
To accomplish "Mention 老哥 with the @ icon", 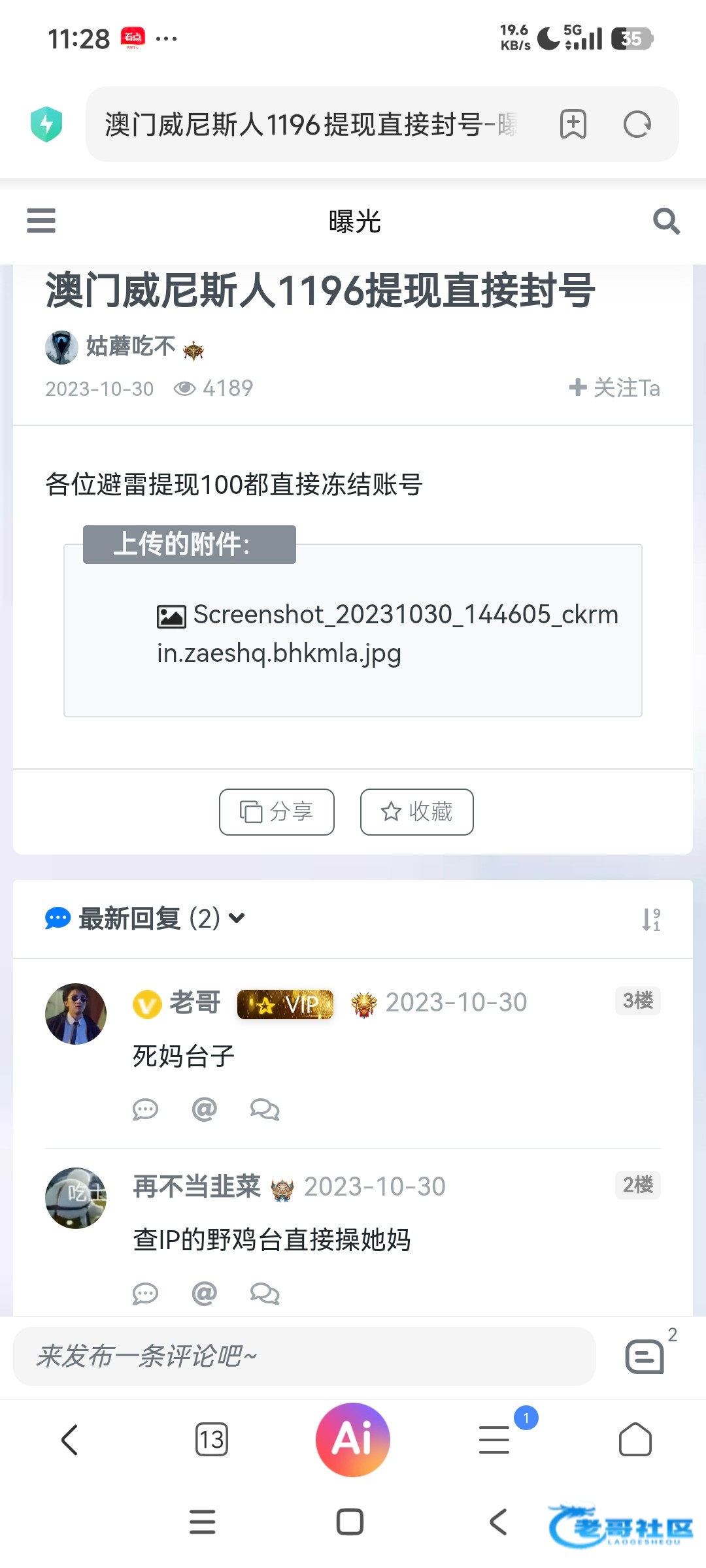I will coord(204,1109).
